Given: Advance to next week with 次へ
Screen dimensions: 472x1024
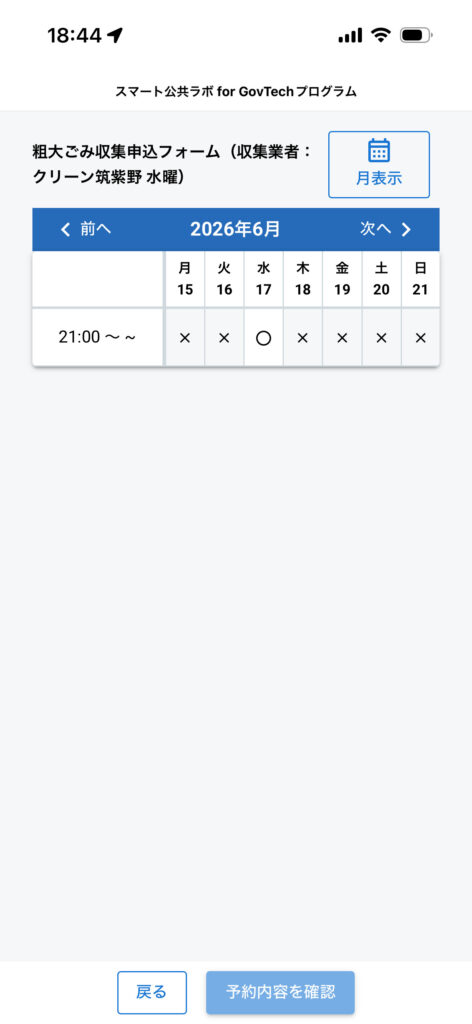Looking at the screenshot, I should (386, 229).
